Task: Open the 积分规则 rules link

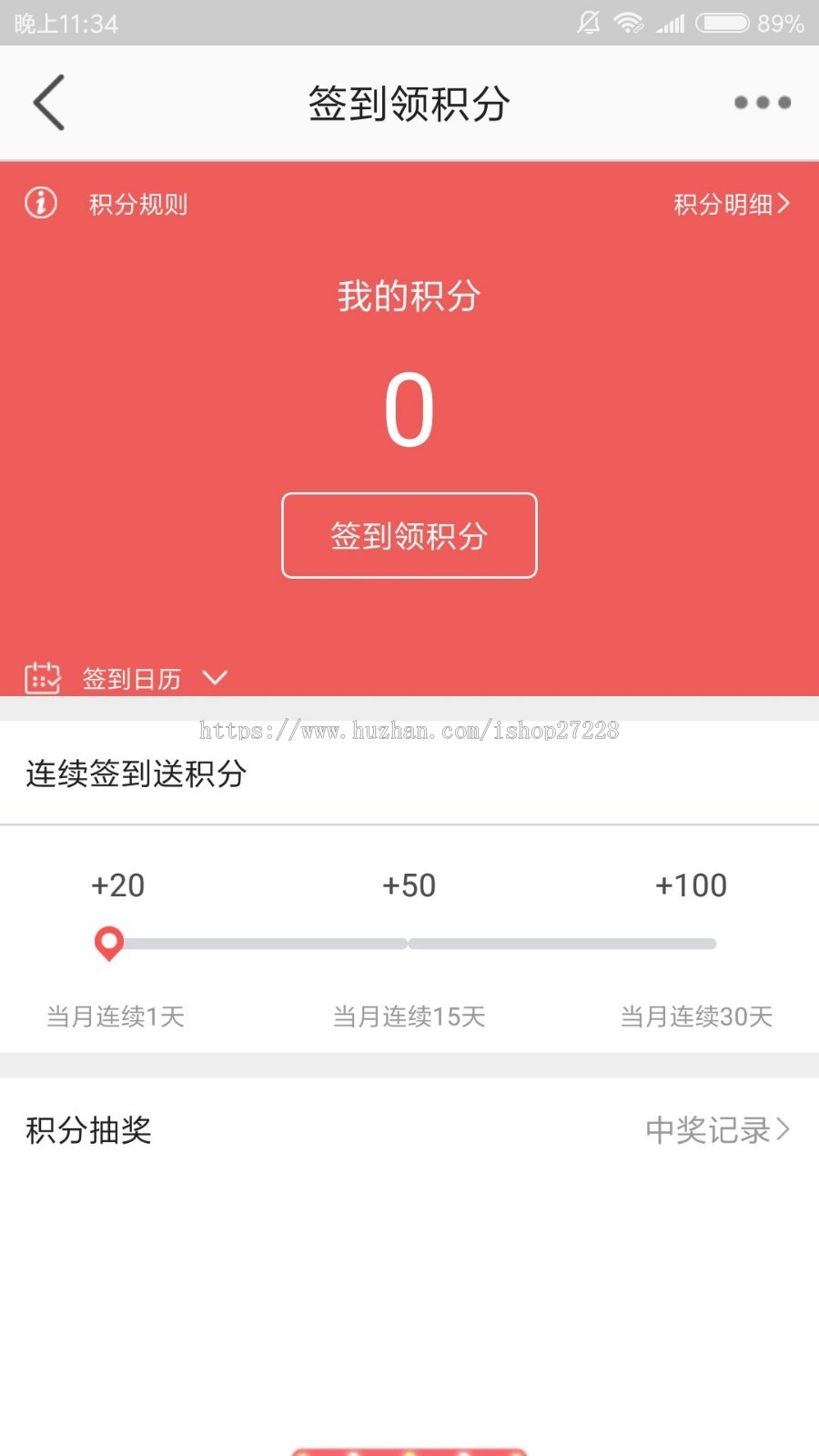Action: click(136, 204)
